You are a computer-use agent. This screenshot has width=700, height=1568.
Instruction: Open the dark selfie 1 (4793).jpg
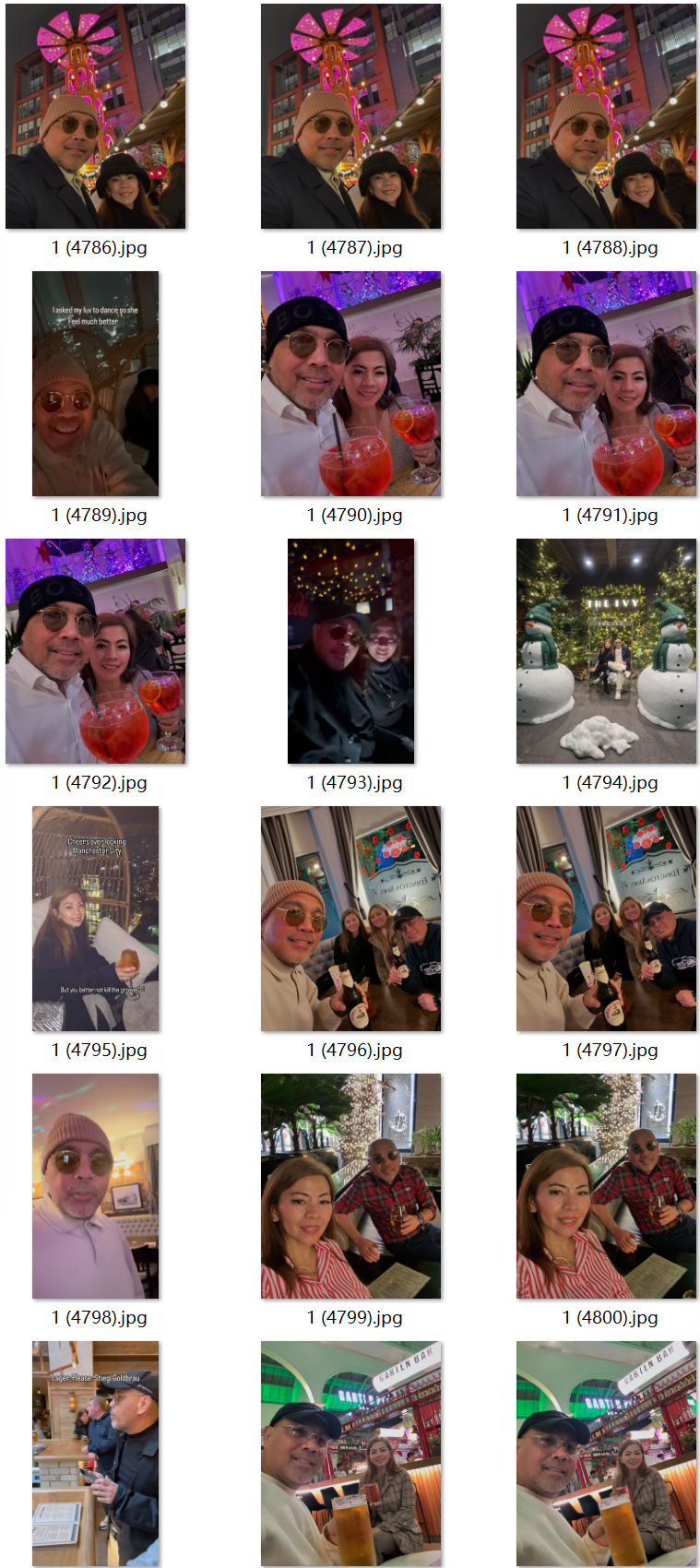click(350, 651)
